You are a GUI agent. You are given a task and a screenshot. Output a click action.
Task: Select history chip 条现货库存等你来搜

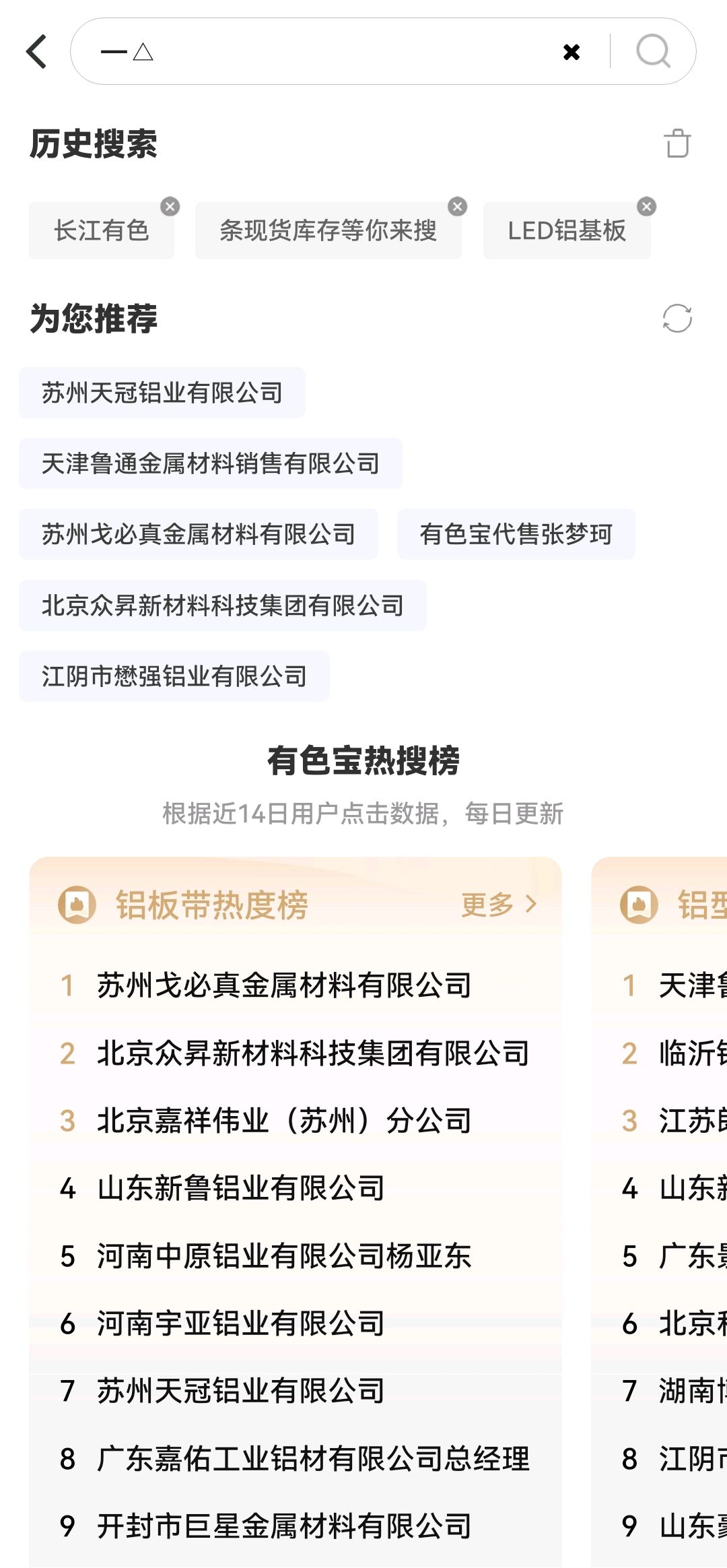click(328, 230)
